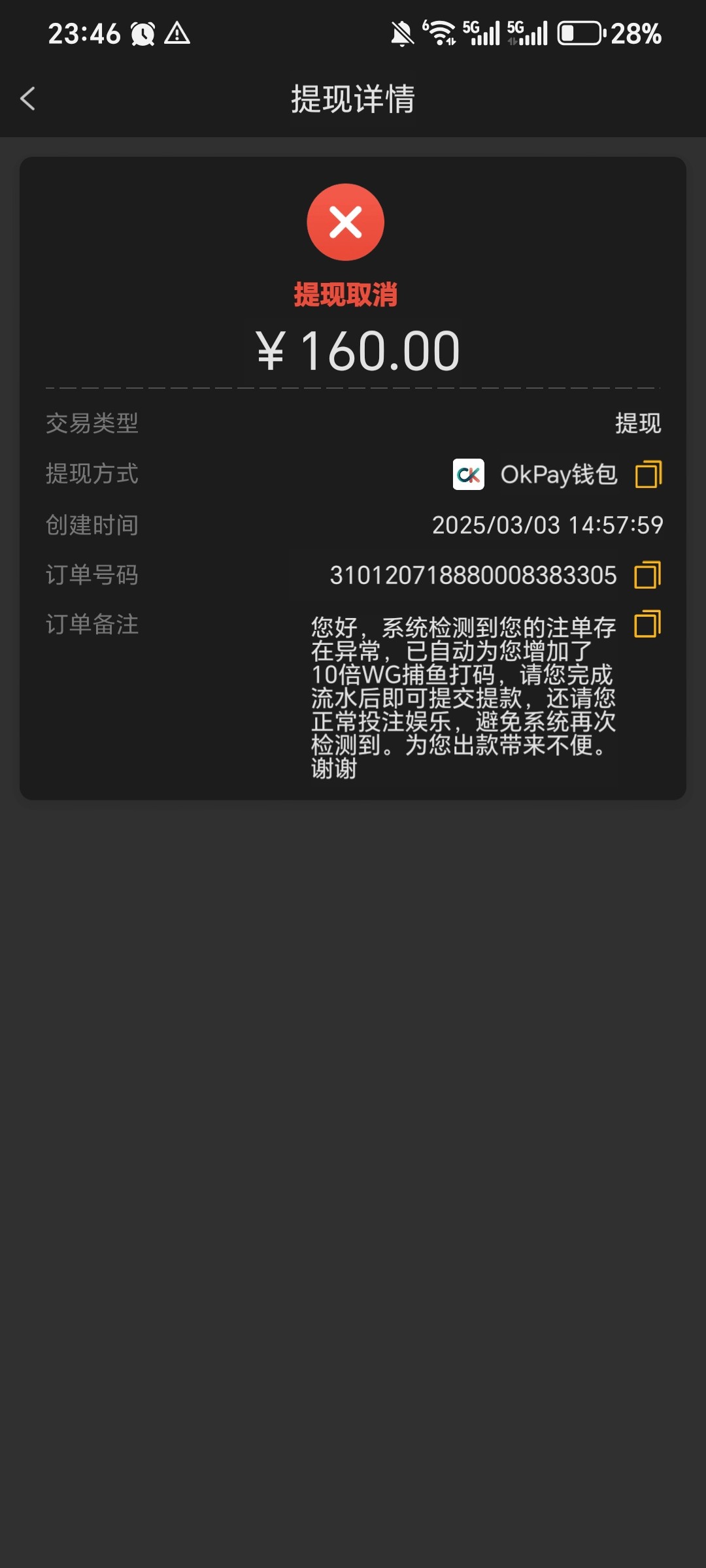This screenshot has width=706, height=1568.
Task: Tap the OkPay钱包 payment method icon
Action: pos(468,475)
